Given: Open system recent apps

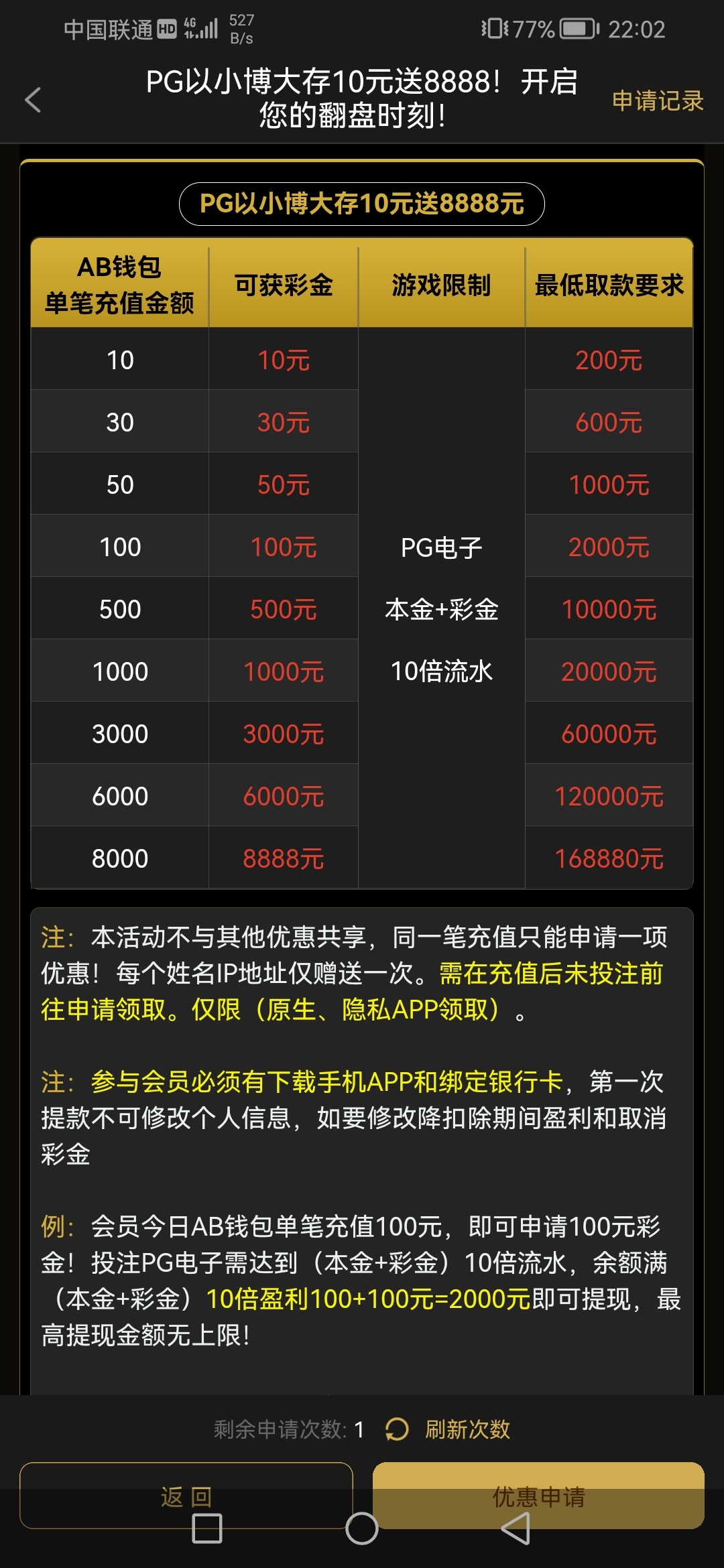Looking at the screenshot, I should (206, 1528).
